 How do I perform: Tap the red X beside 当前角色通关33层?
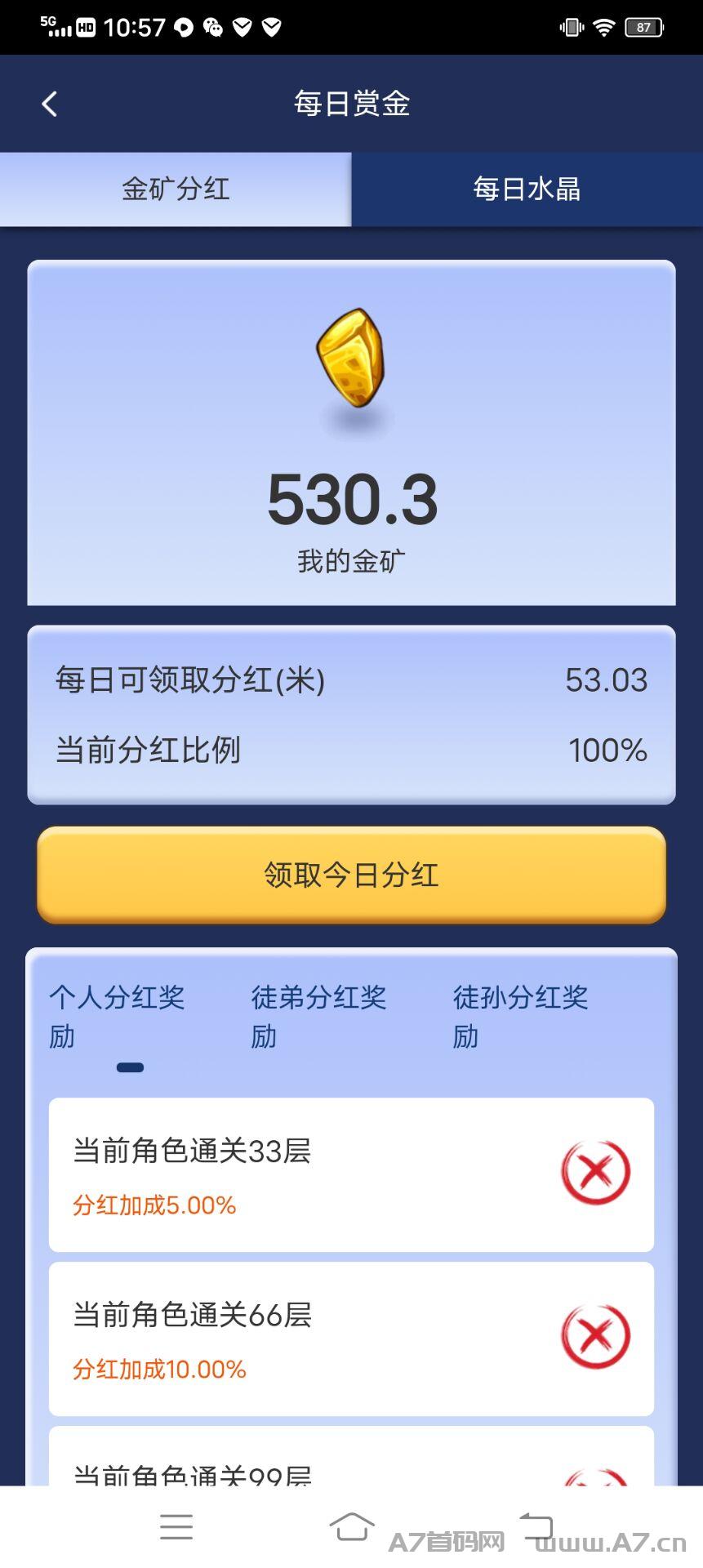click(x=595, y=1170)
